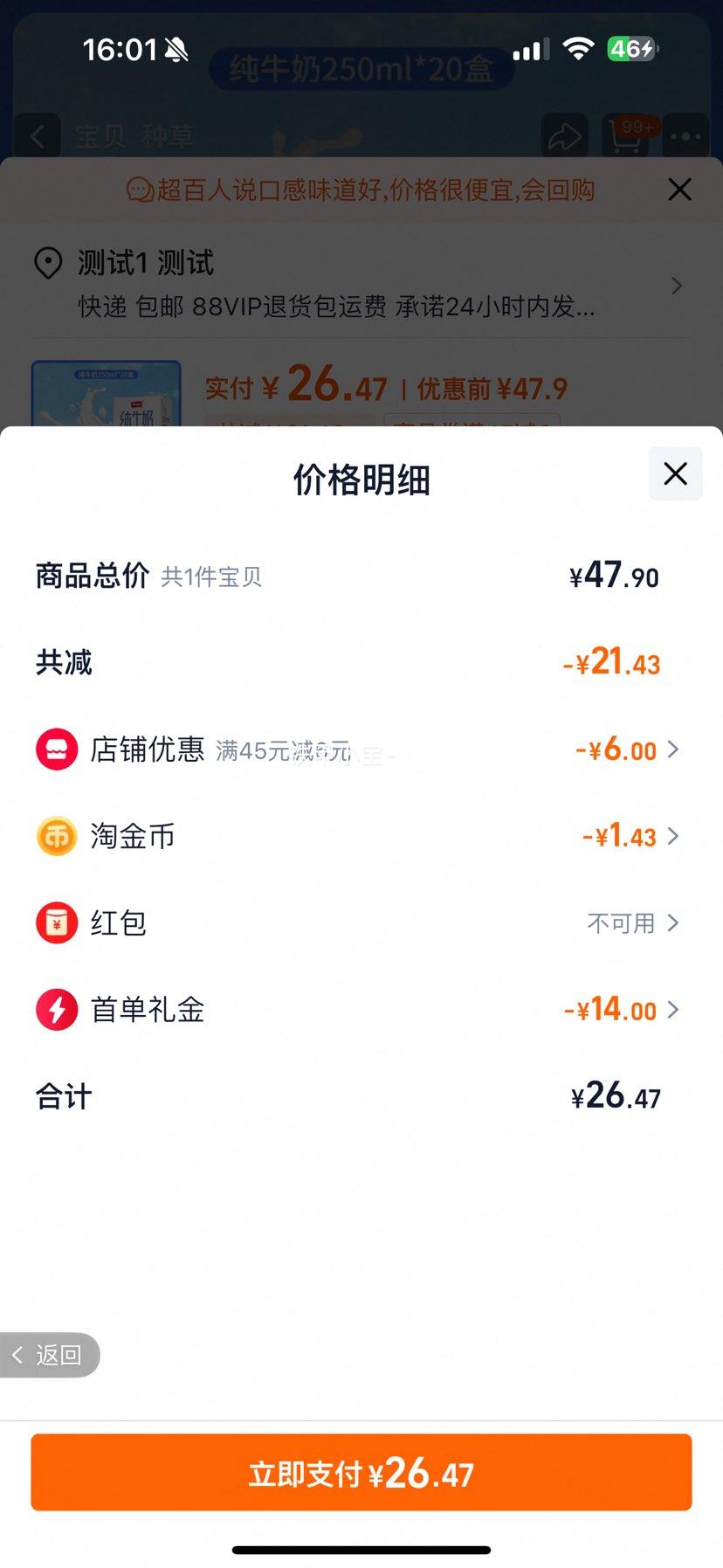Tap 立即支付 ¥26.47 to pay now
Viewport: 723px width, 1568px height.
coord(361,1472)
